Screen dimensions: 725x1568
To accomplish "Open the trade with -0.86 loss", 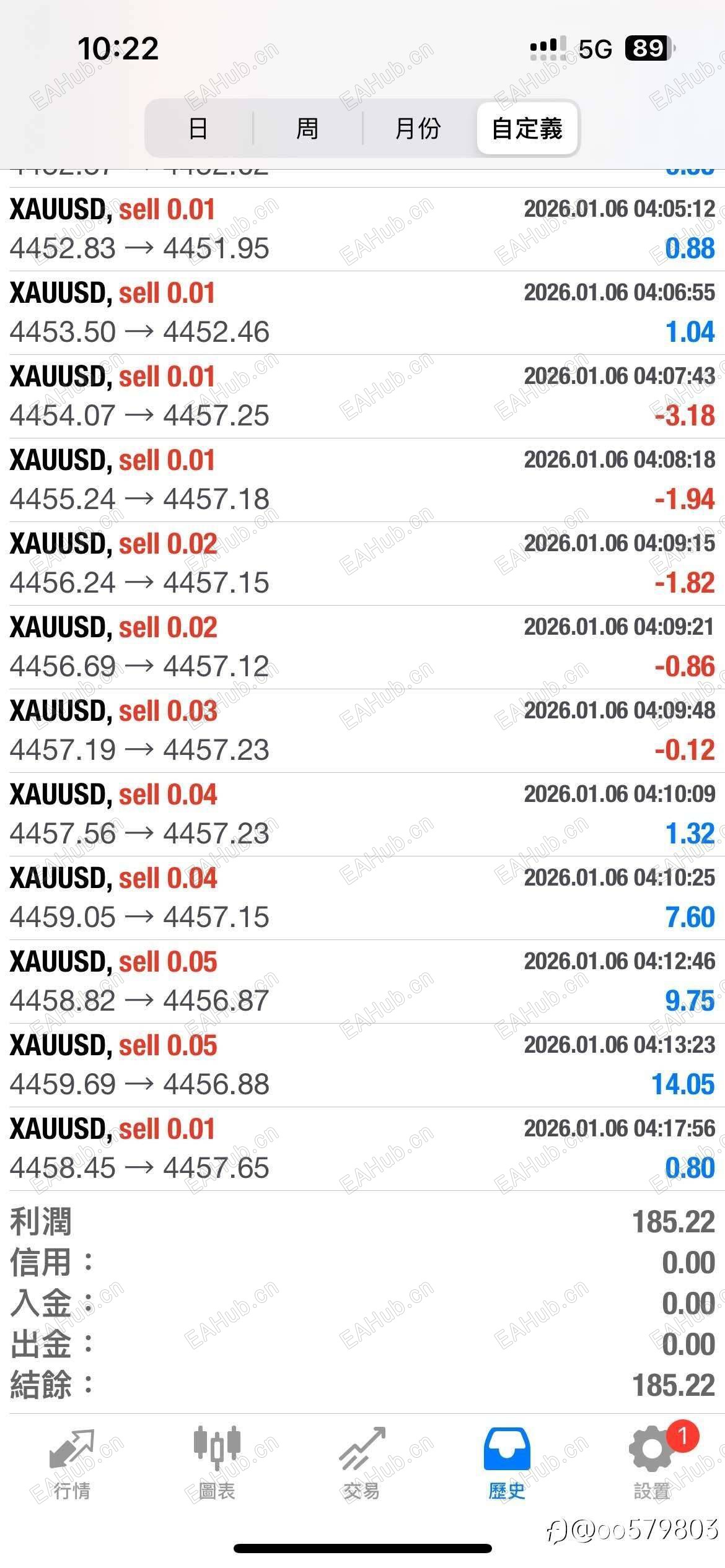I will (362, 647).
